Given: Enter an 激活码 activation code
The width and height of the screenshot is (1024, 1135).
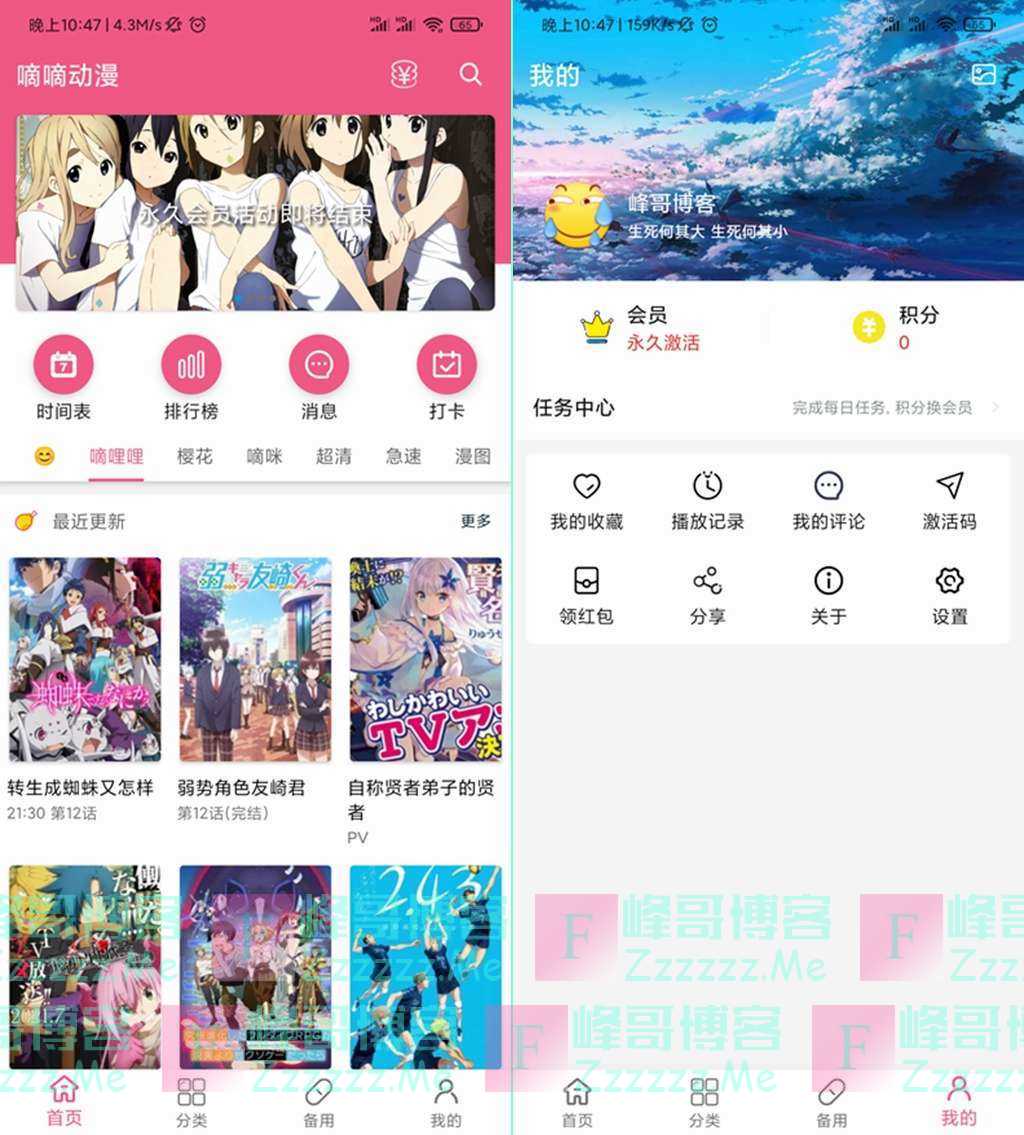Looking at the screenshot, I should 949,500.
